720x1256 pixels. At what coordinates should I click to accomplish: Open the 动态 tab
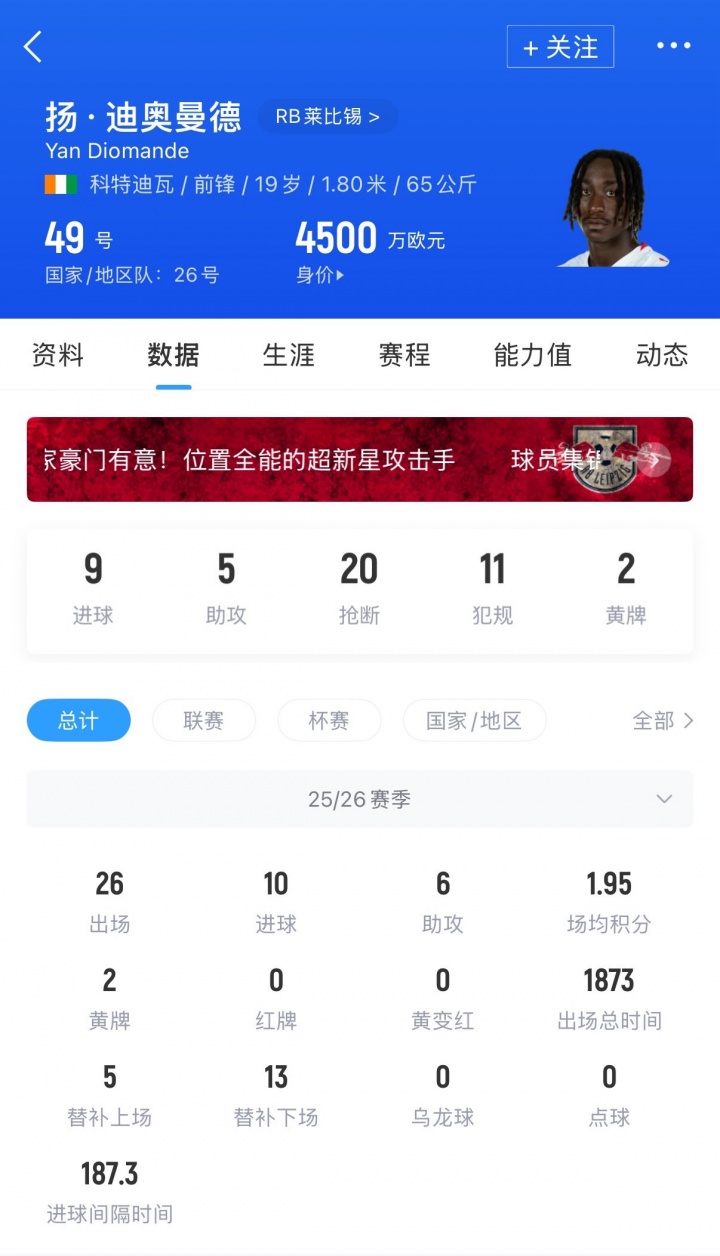click(x=662, y=355)
